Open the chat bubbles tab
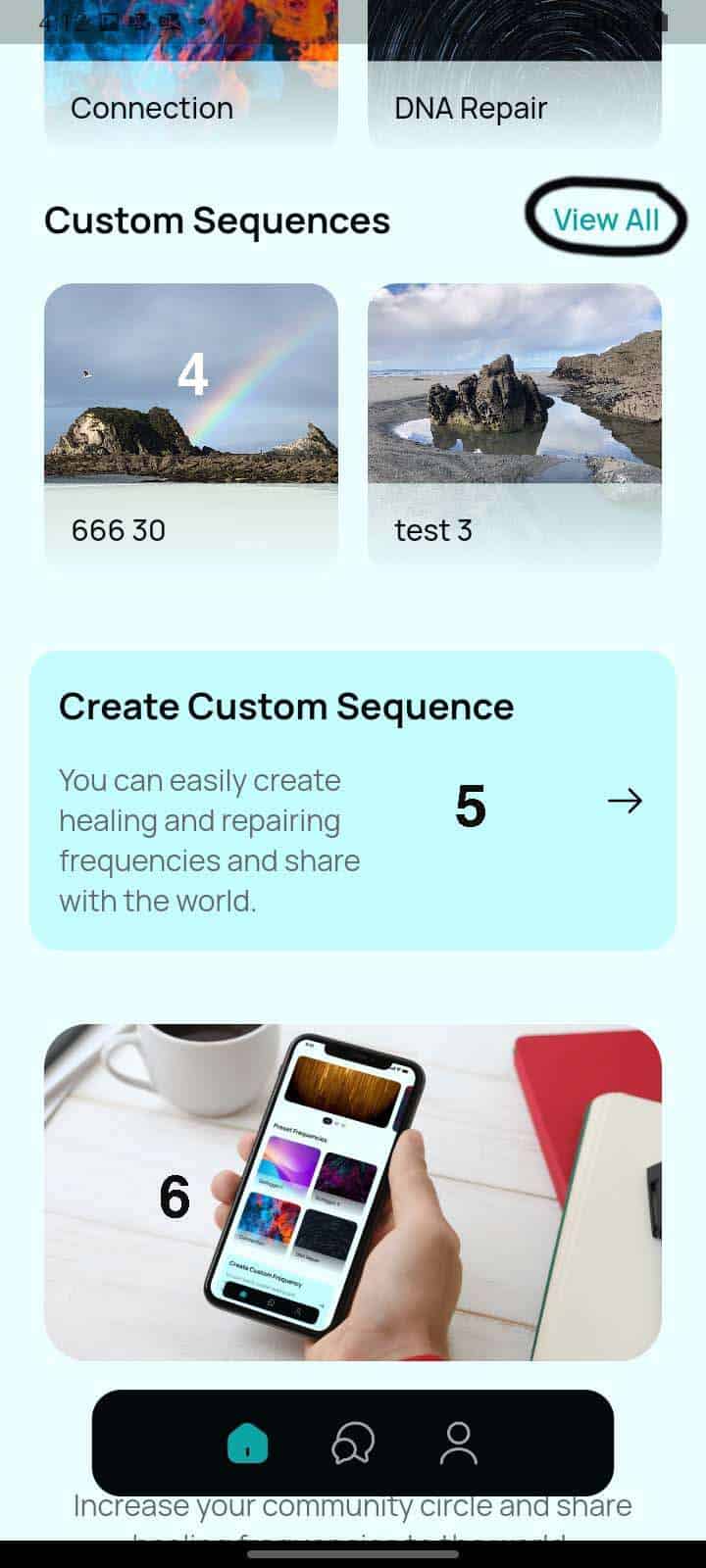 (353, 1444)
